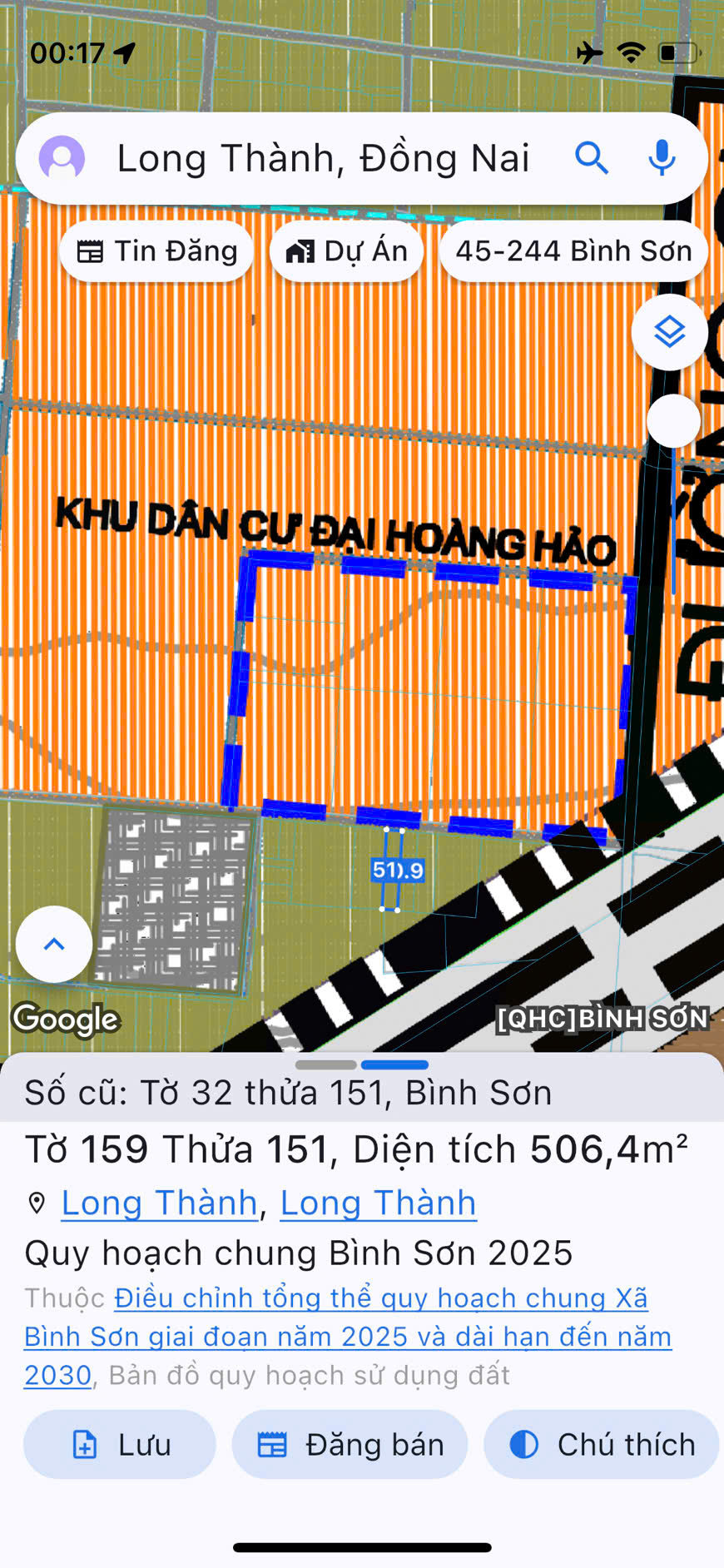Open the first Long Thành location link
724x1568 pixels.
pos(159,1203)
